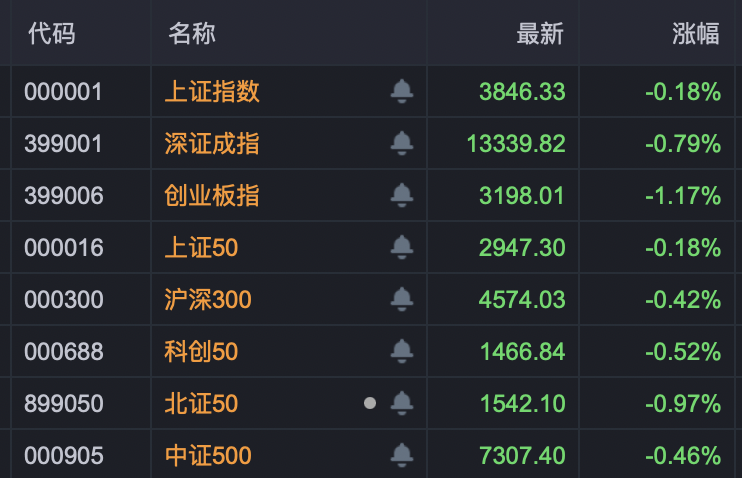Sort the list by 最新 column
Screen dimensions: 742x478
(x=540, y=34)
